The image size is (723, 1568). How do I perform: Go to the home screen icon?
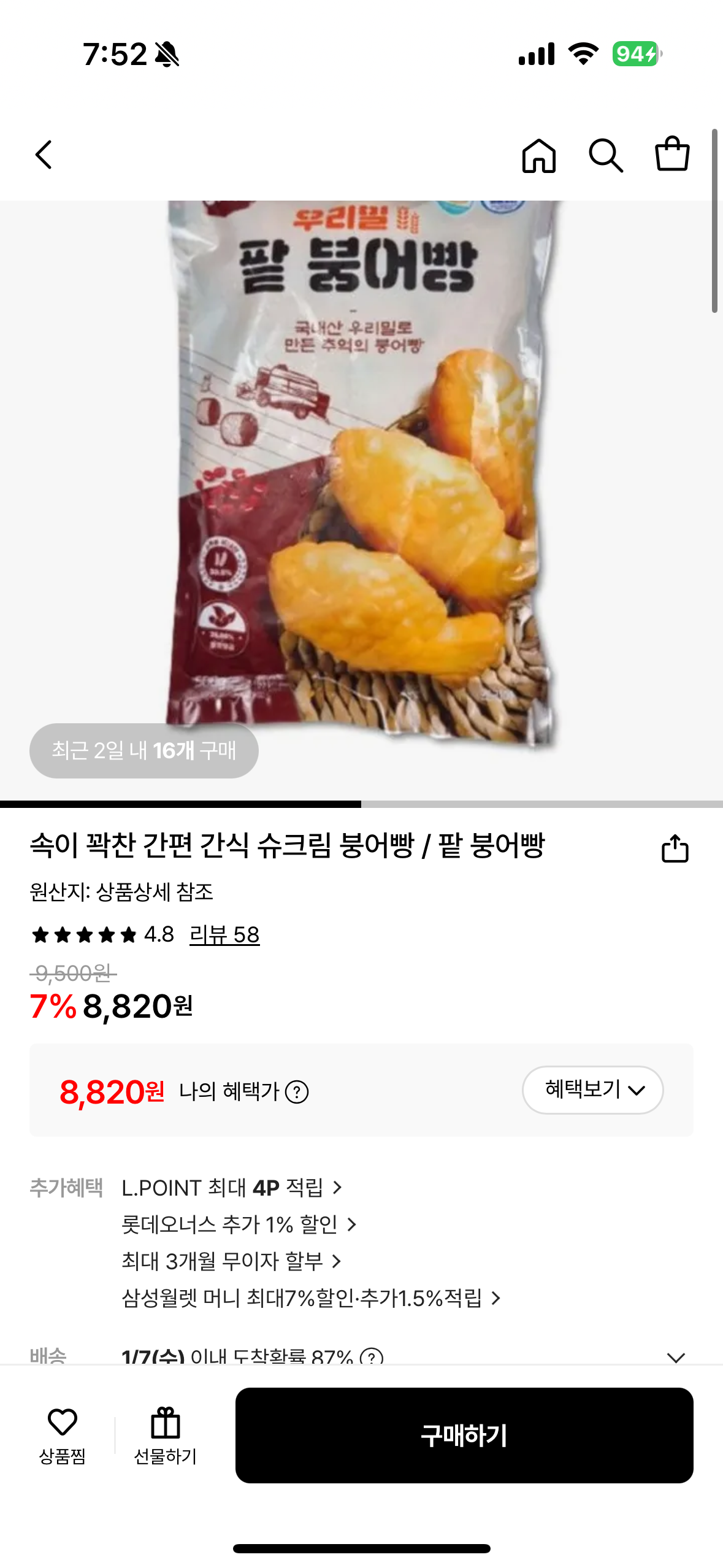tap(539, 156)
